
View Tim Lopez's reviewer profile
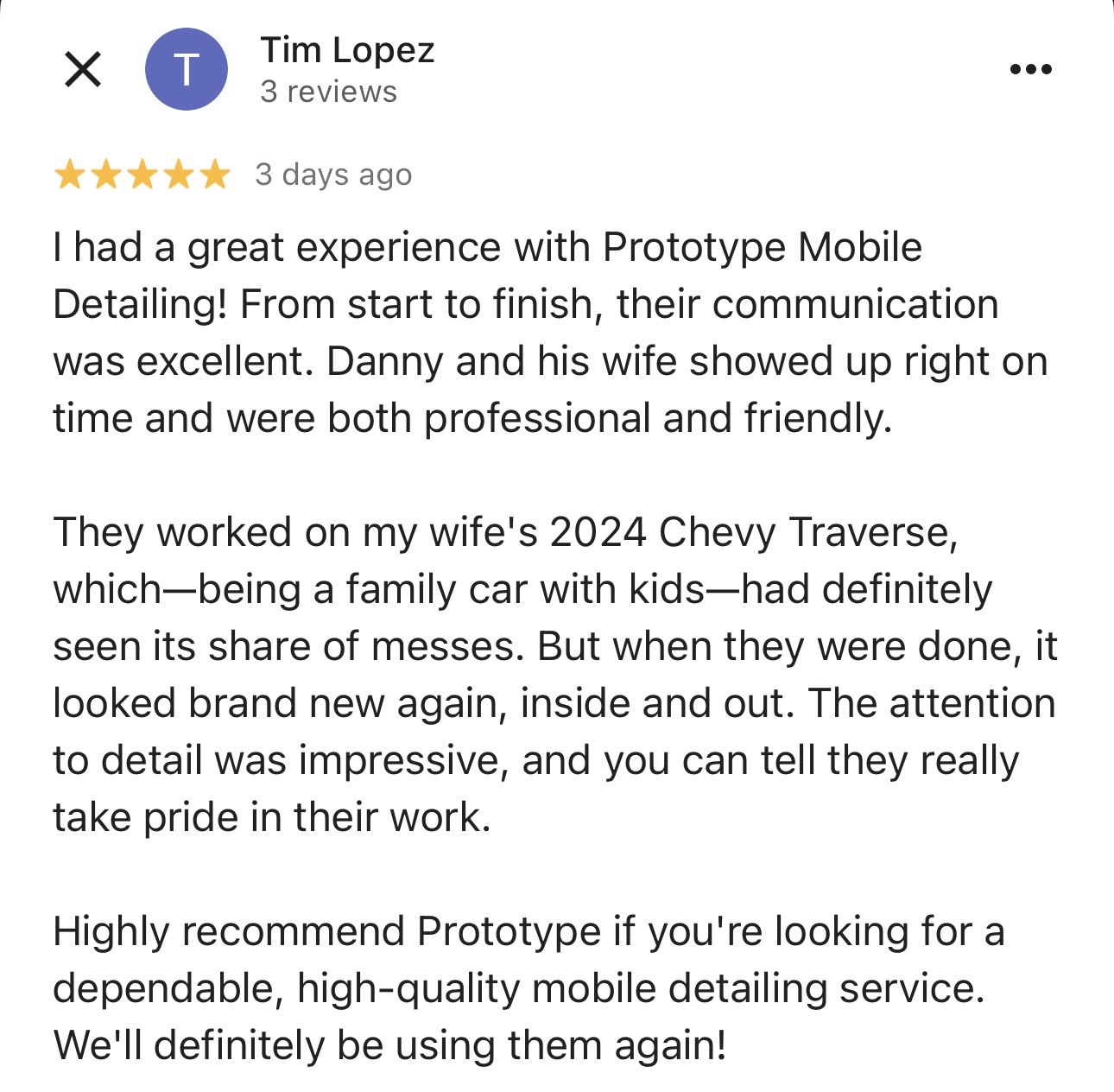(x=347, y=51)
